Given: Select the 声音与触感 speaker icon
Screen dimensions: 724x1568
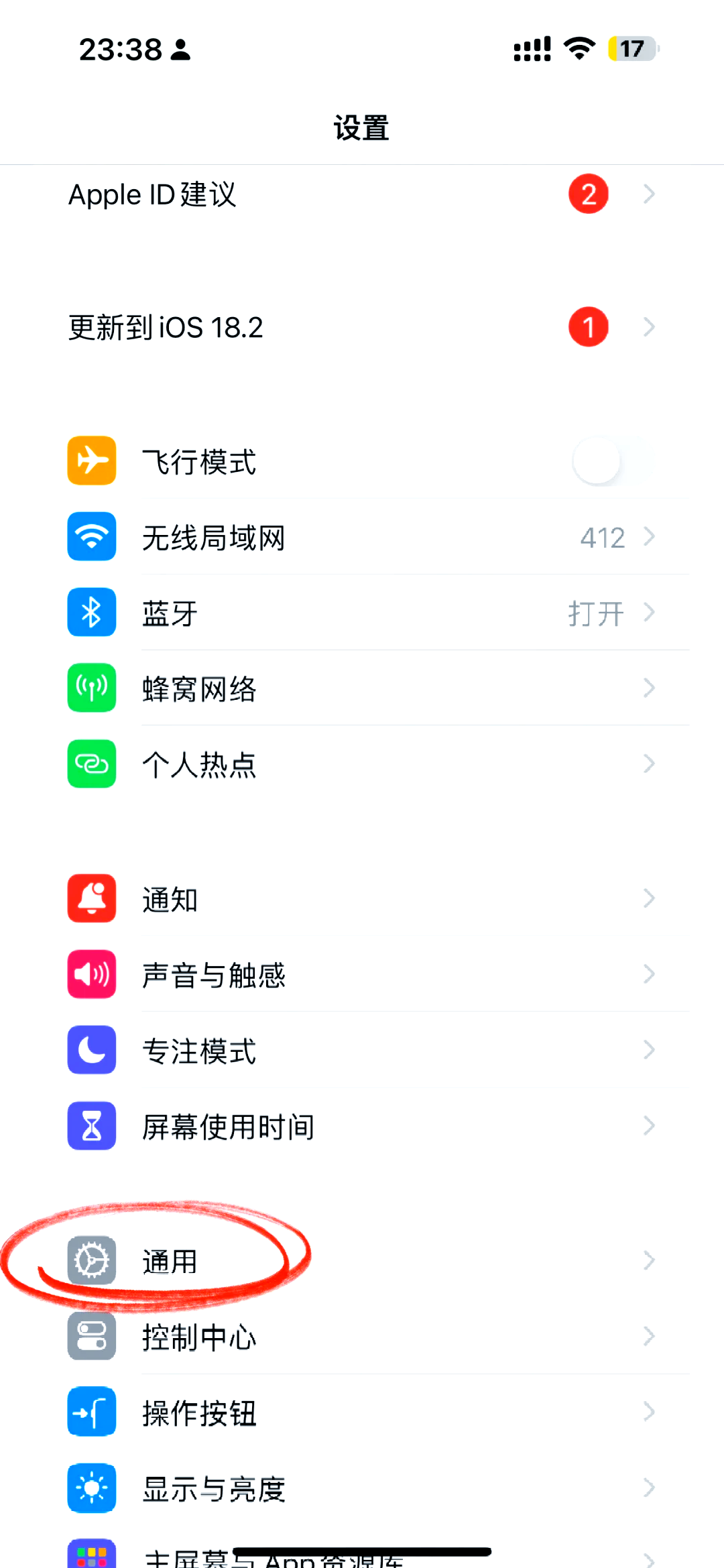Looking at the screenshot, I should (x=91, y=974).
